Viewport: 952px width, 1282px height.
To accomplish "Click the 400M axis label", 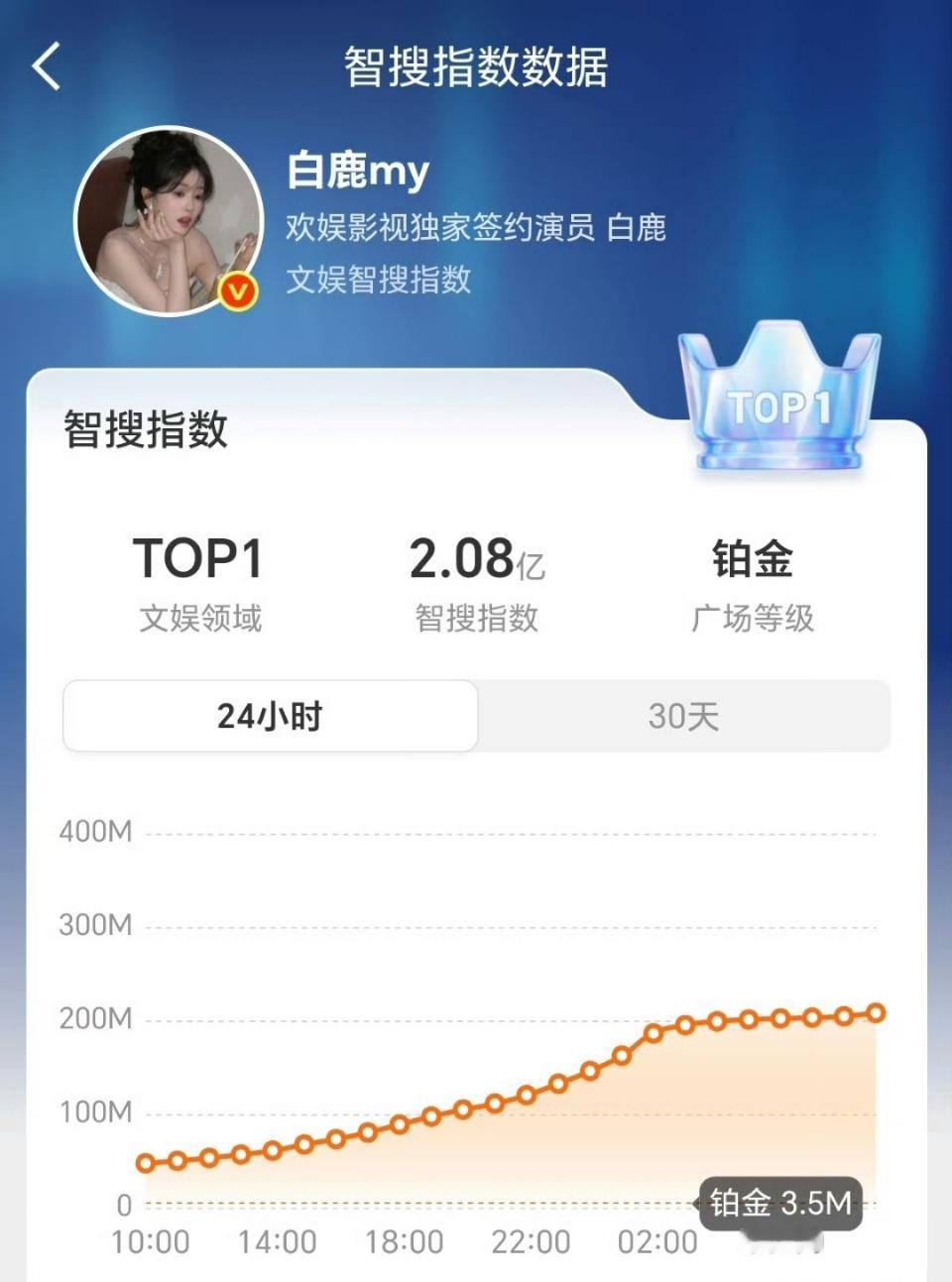I will tap(97, 833).
